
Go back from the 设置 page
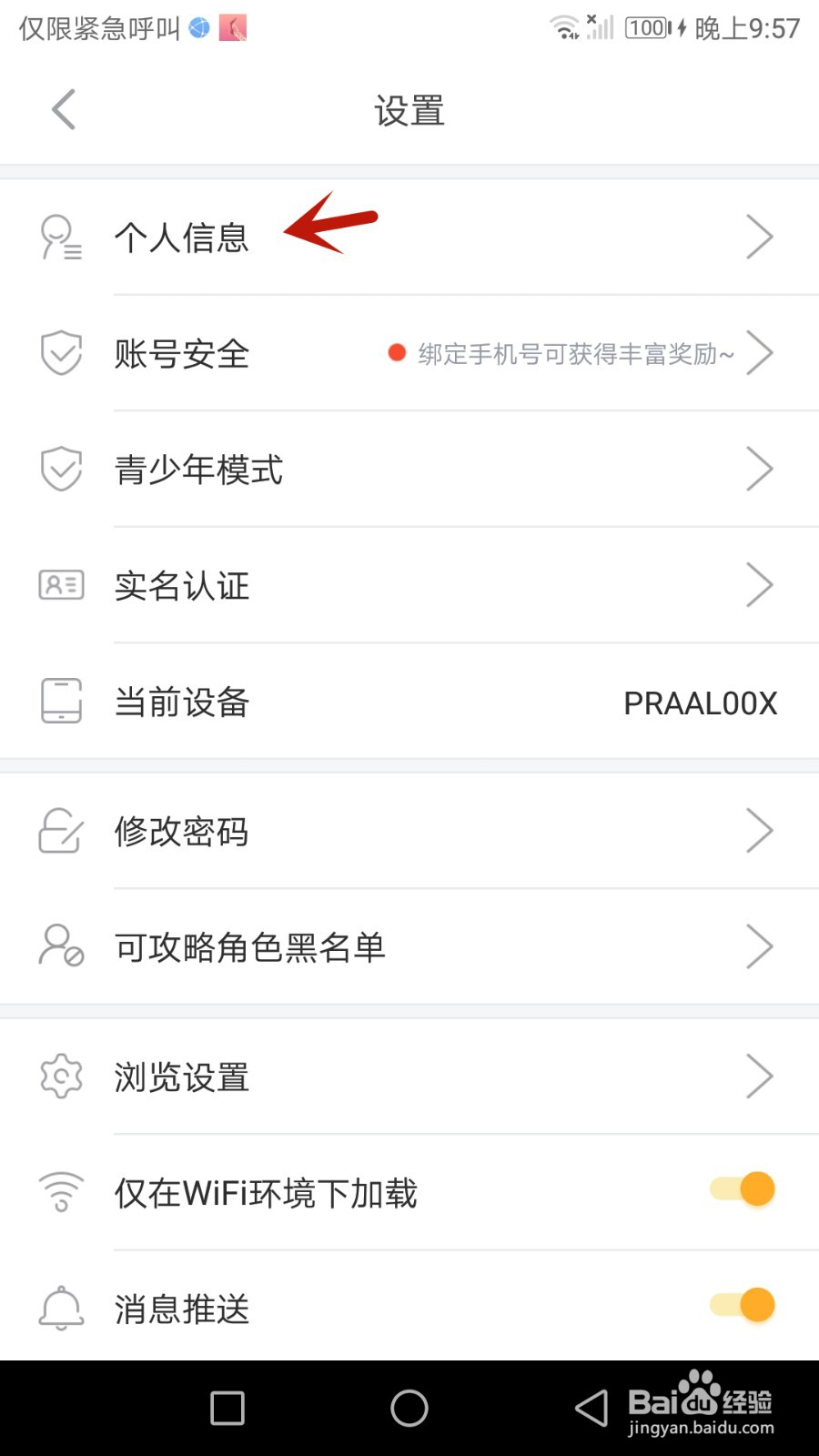pyautogui.click(x=64, y=110)
